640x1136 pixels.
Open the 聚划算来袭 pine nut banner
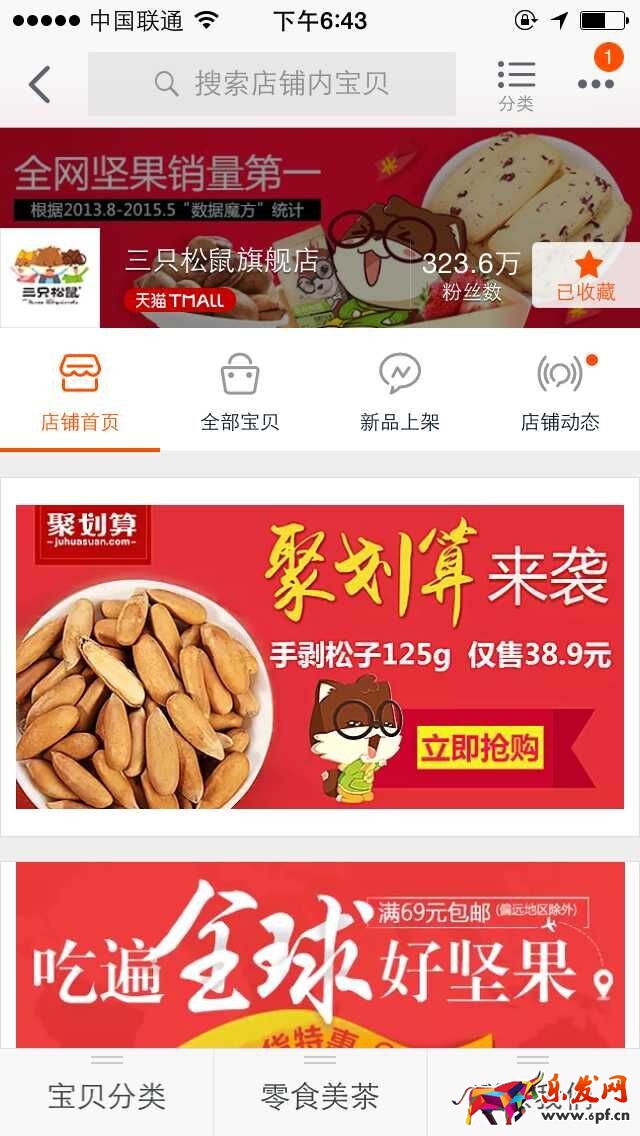tap(320, 656)
